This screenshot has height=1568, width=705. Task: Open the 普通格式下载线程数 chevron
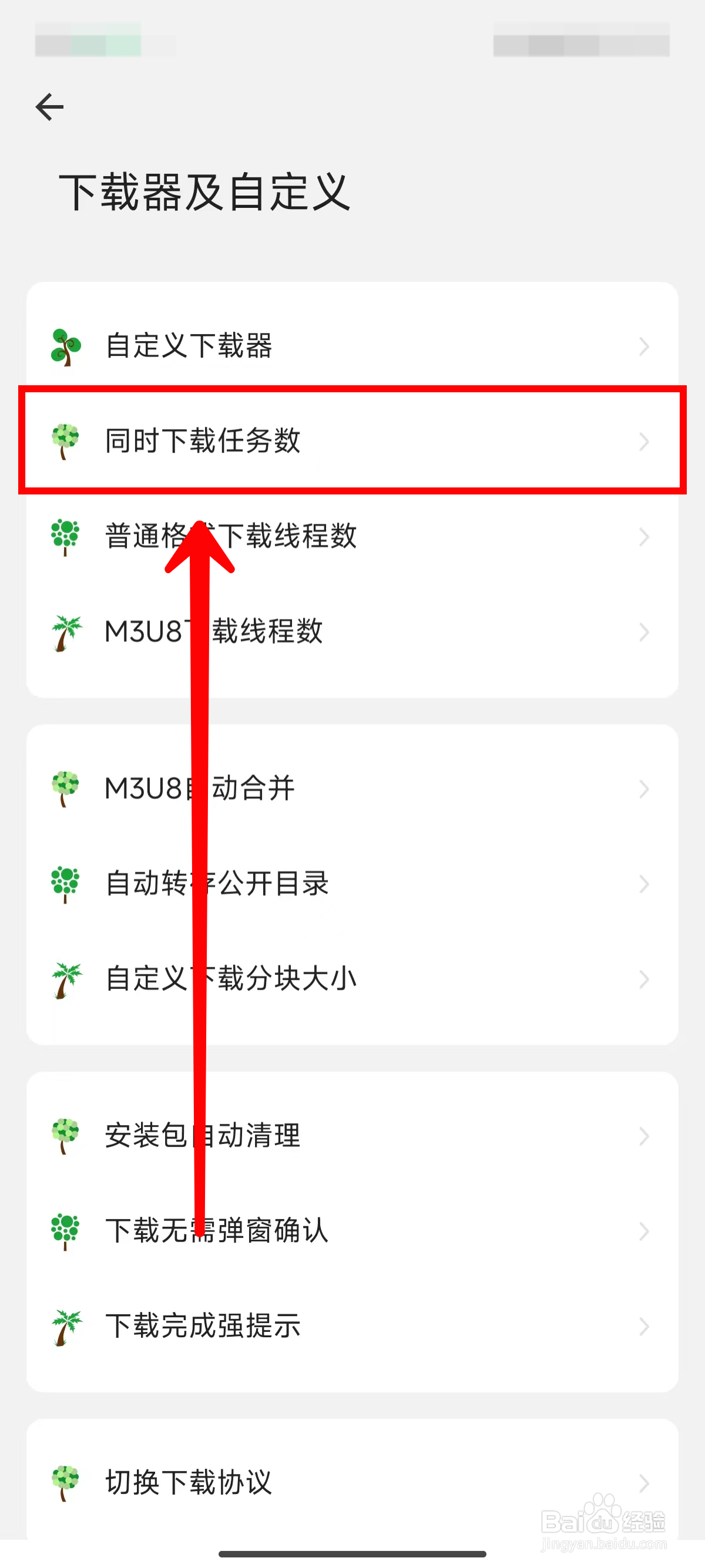(644, 537)
